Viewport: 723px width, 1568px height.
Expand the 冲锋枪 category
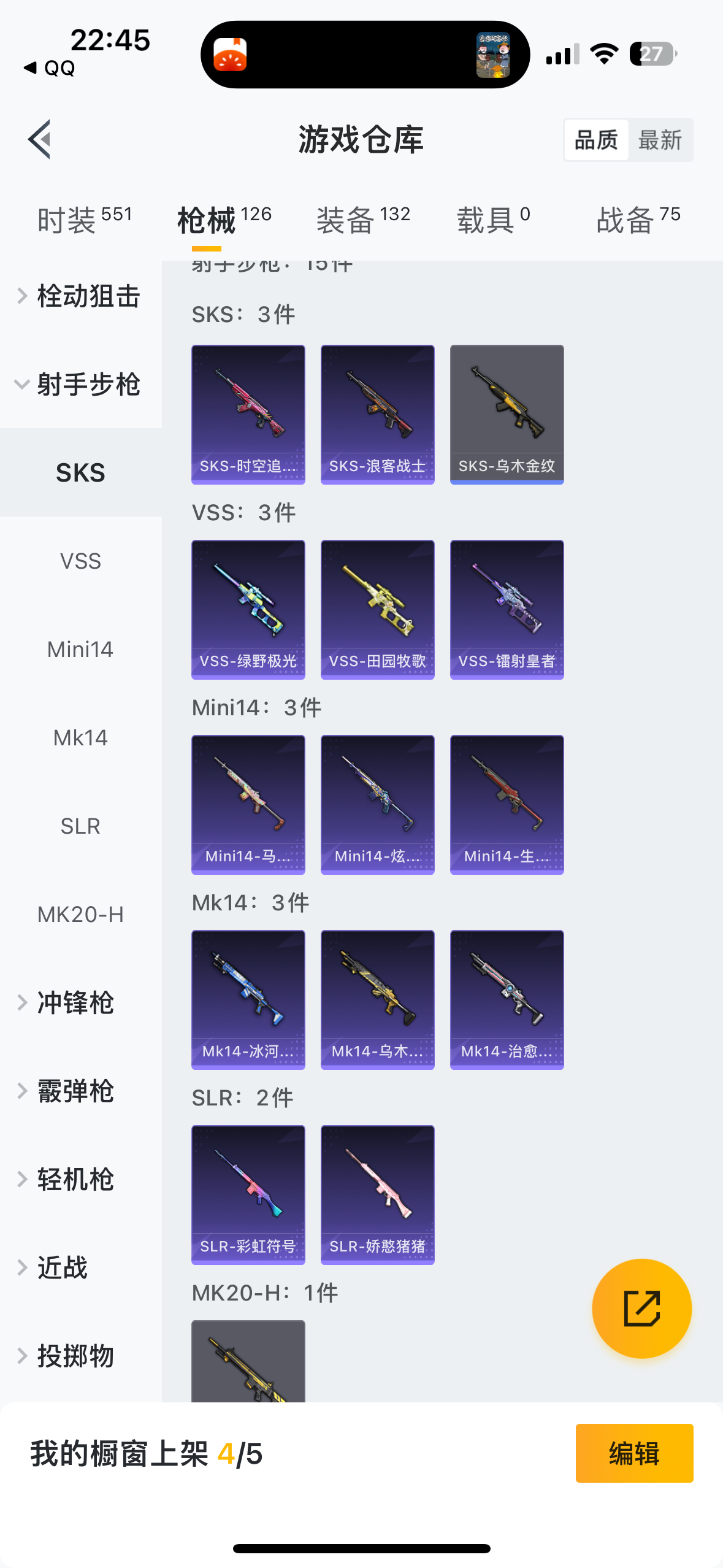pos(75,1003)
